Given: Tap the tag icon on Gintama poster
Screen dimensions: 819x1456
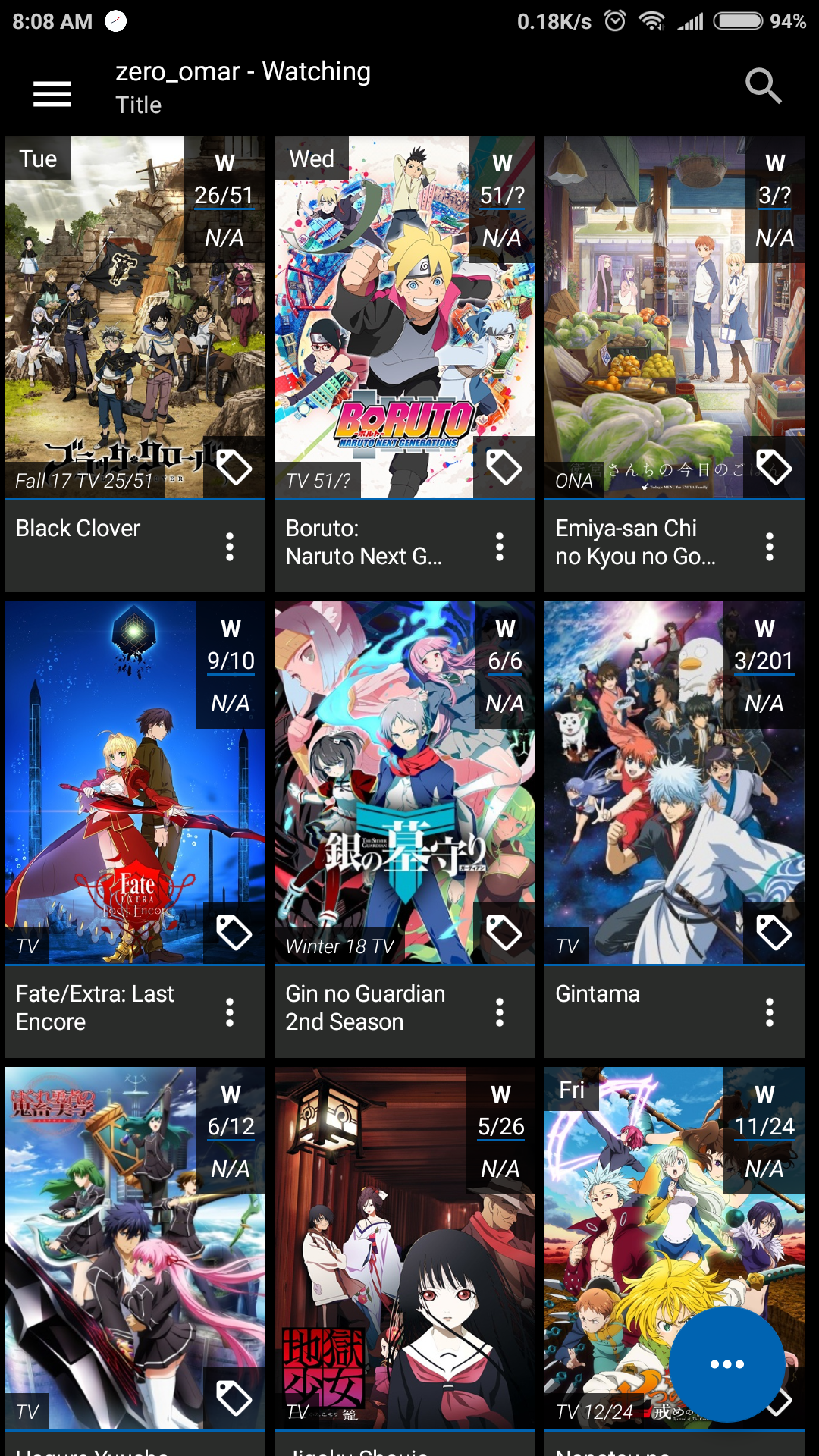Looking at the screenshot, I should pos(773,933).
